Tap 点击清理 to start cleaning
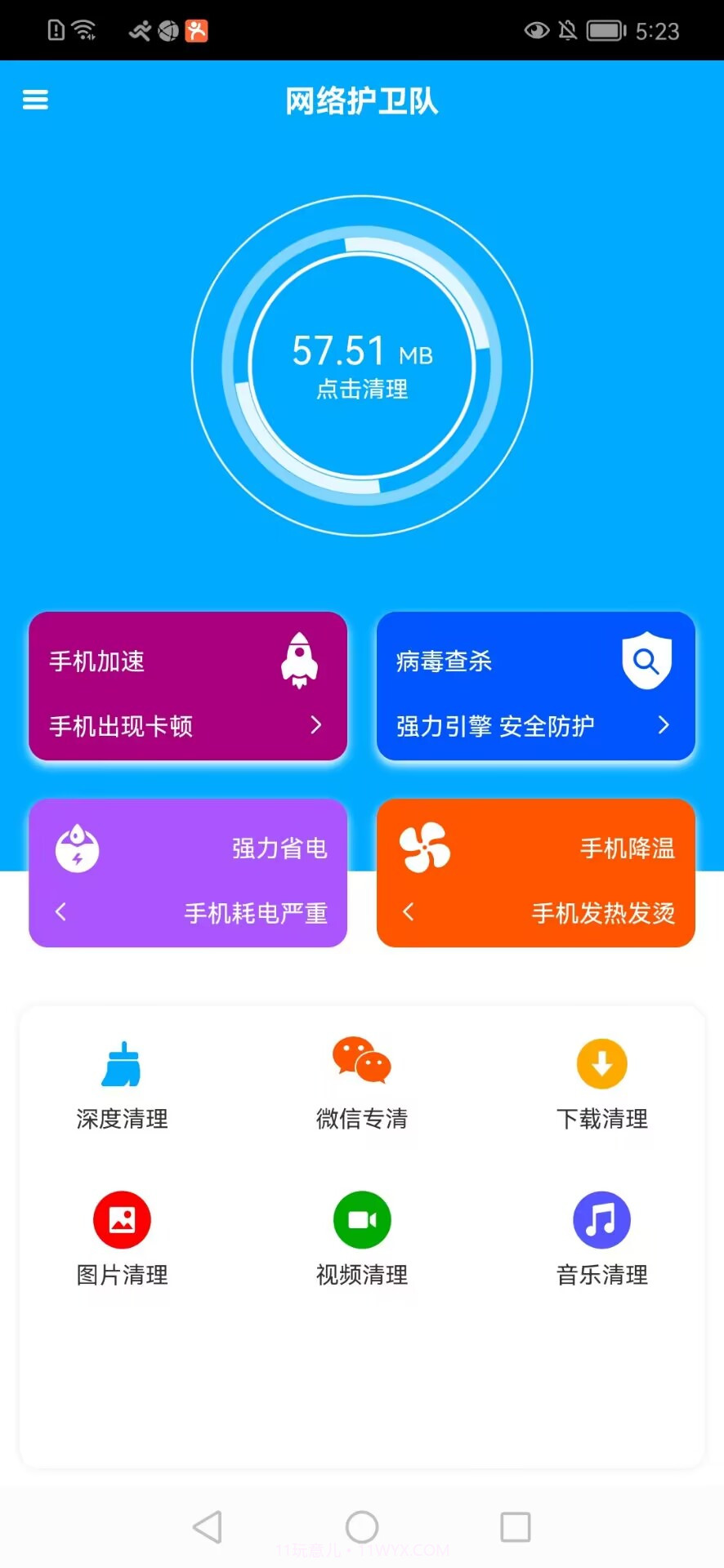 (362, 390)
